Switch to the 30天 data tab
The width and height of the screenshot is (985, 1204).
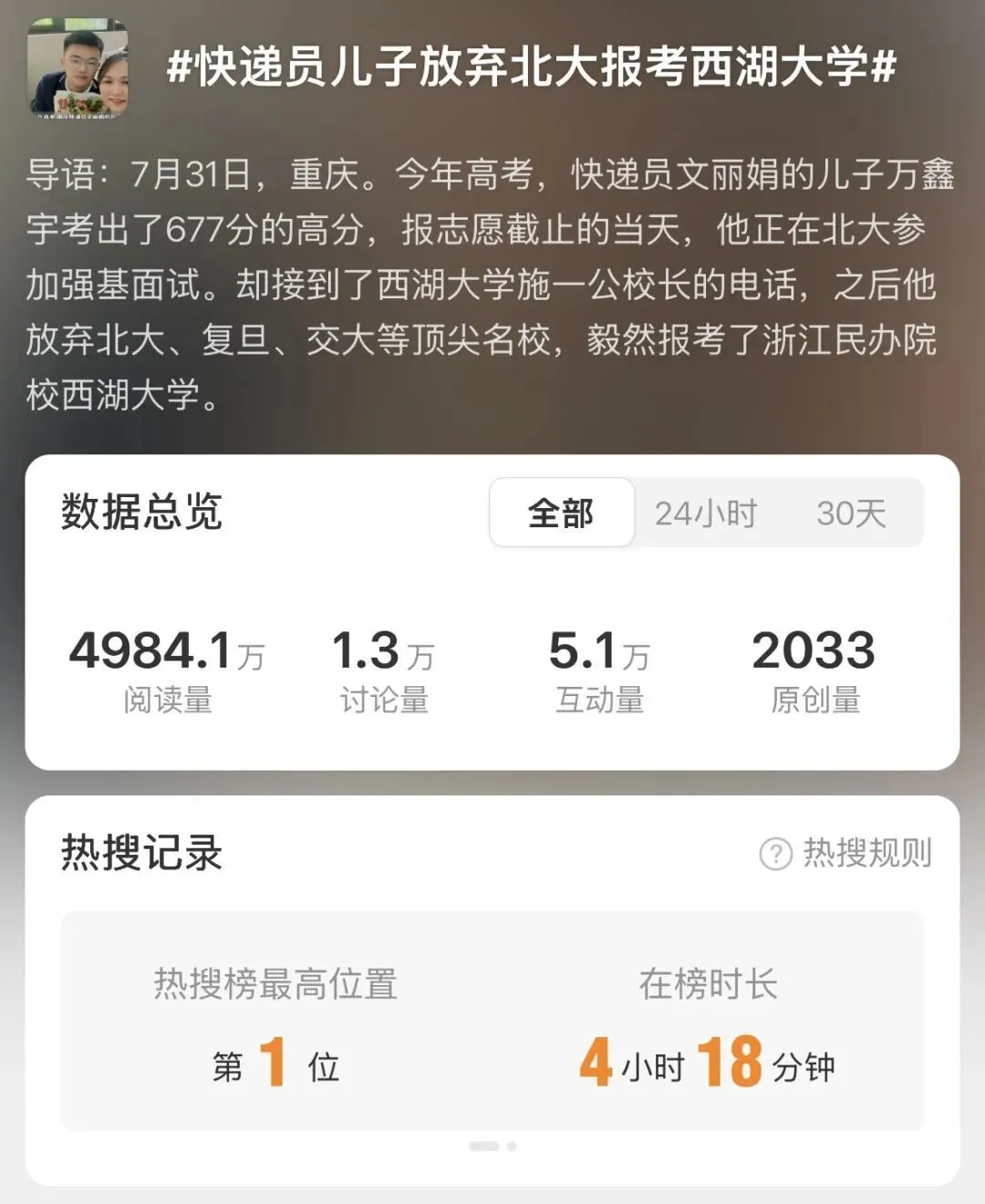pos(850,514)
